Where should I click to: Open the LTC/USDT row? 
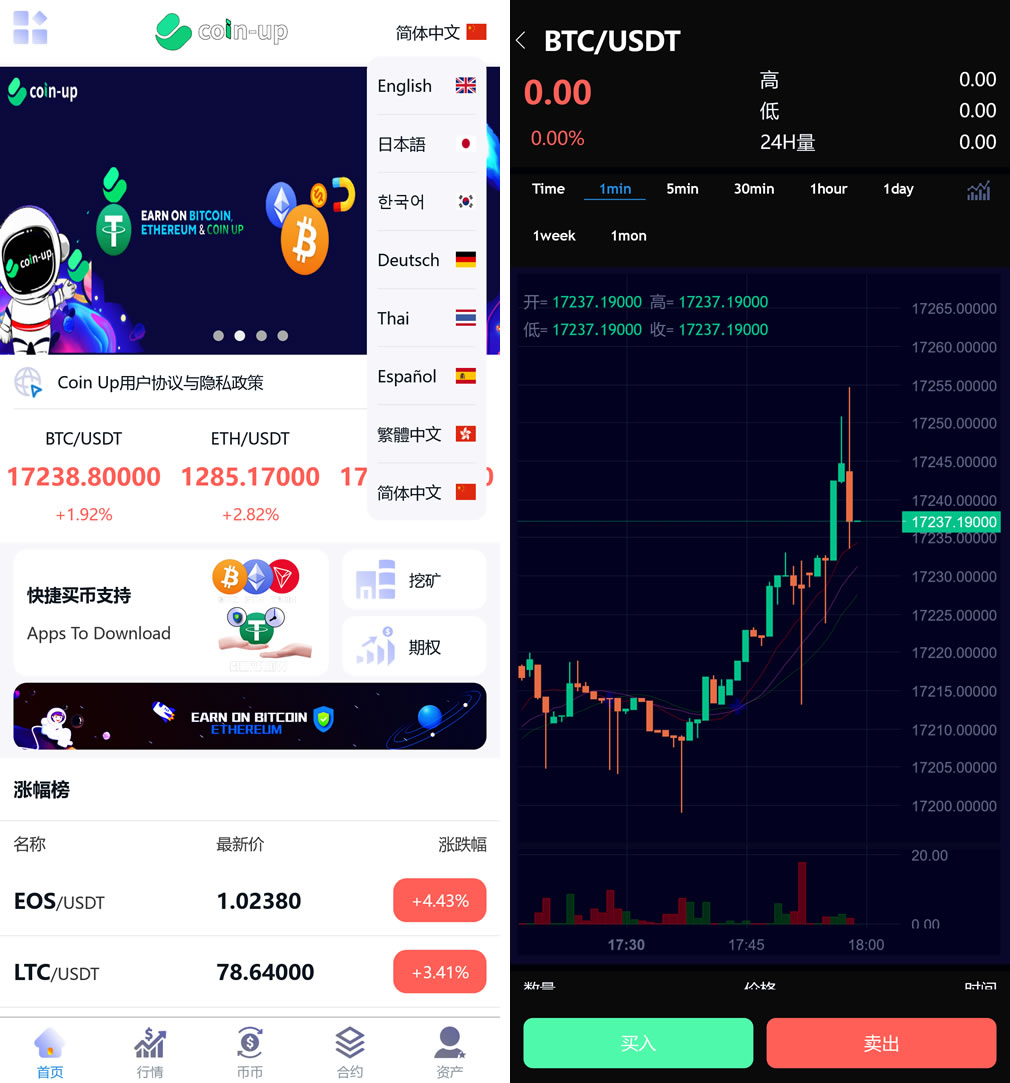tap(250, 972)
